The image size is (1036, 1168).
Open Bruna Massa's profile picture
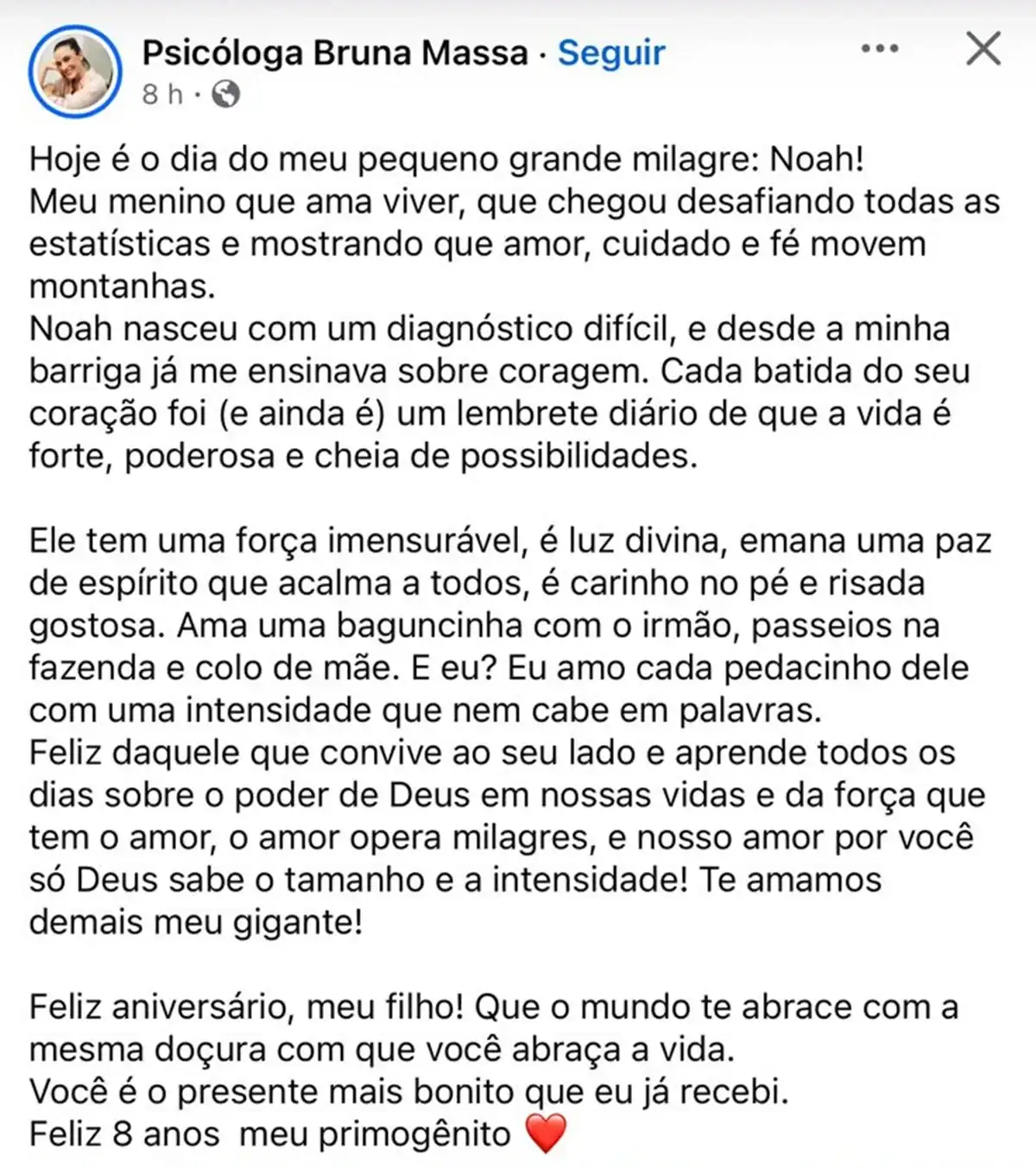[x=75, y=71]
